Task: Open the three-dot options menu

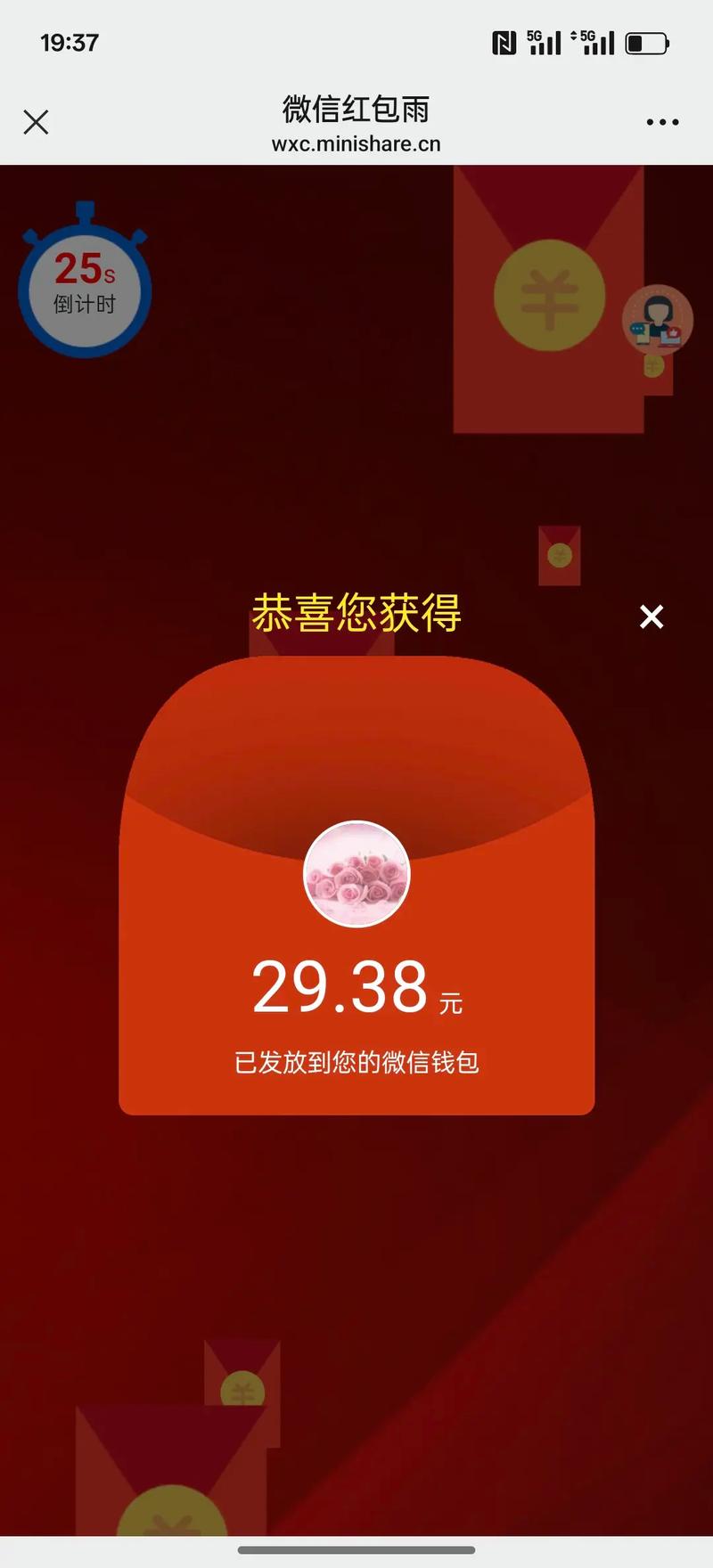Action: [661, 121]
